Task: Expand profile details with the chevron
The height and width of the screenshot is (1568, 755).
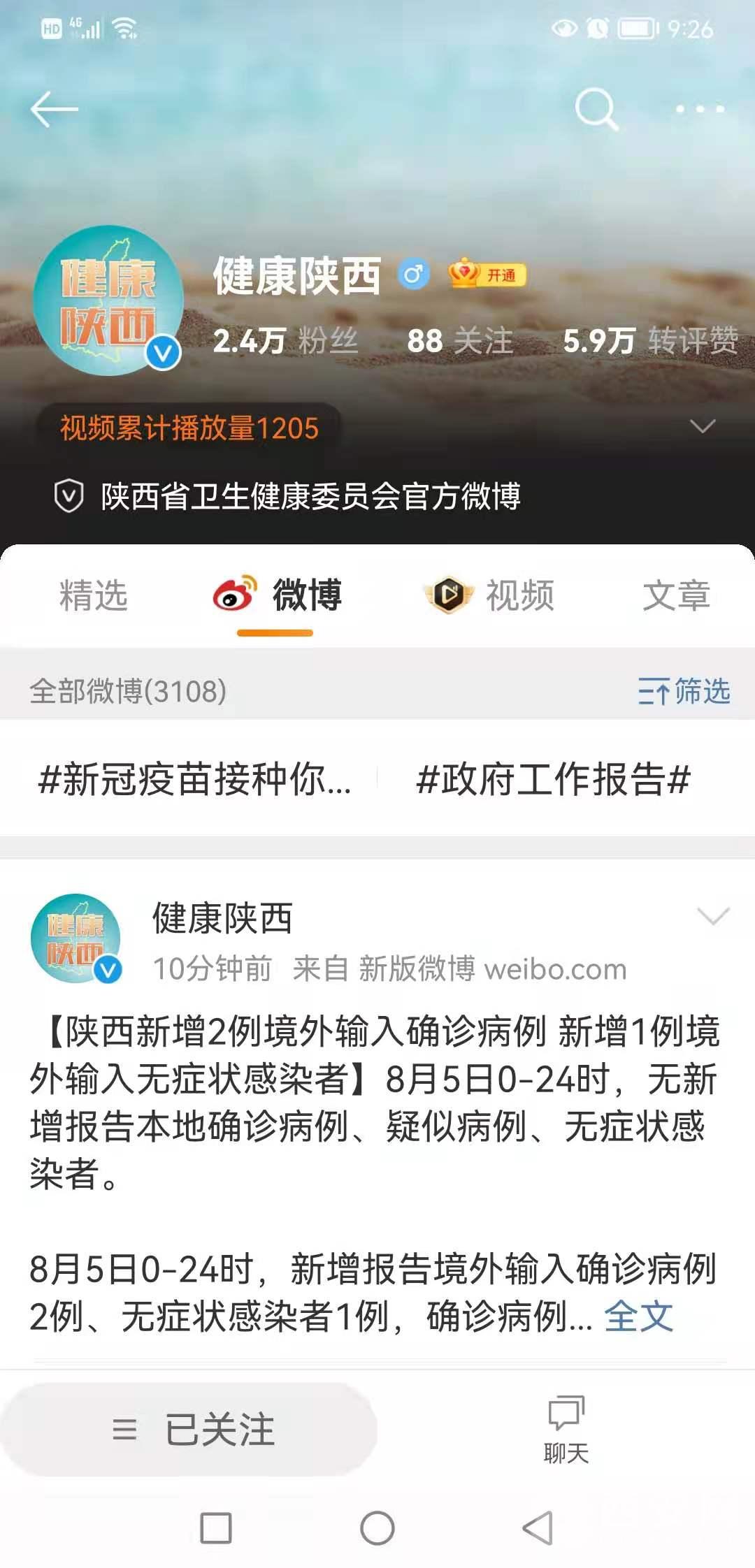Action: click(702, 426)
